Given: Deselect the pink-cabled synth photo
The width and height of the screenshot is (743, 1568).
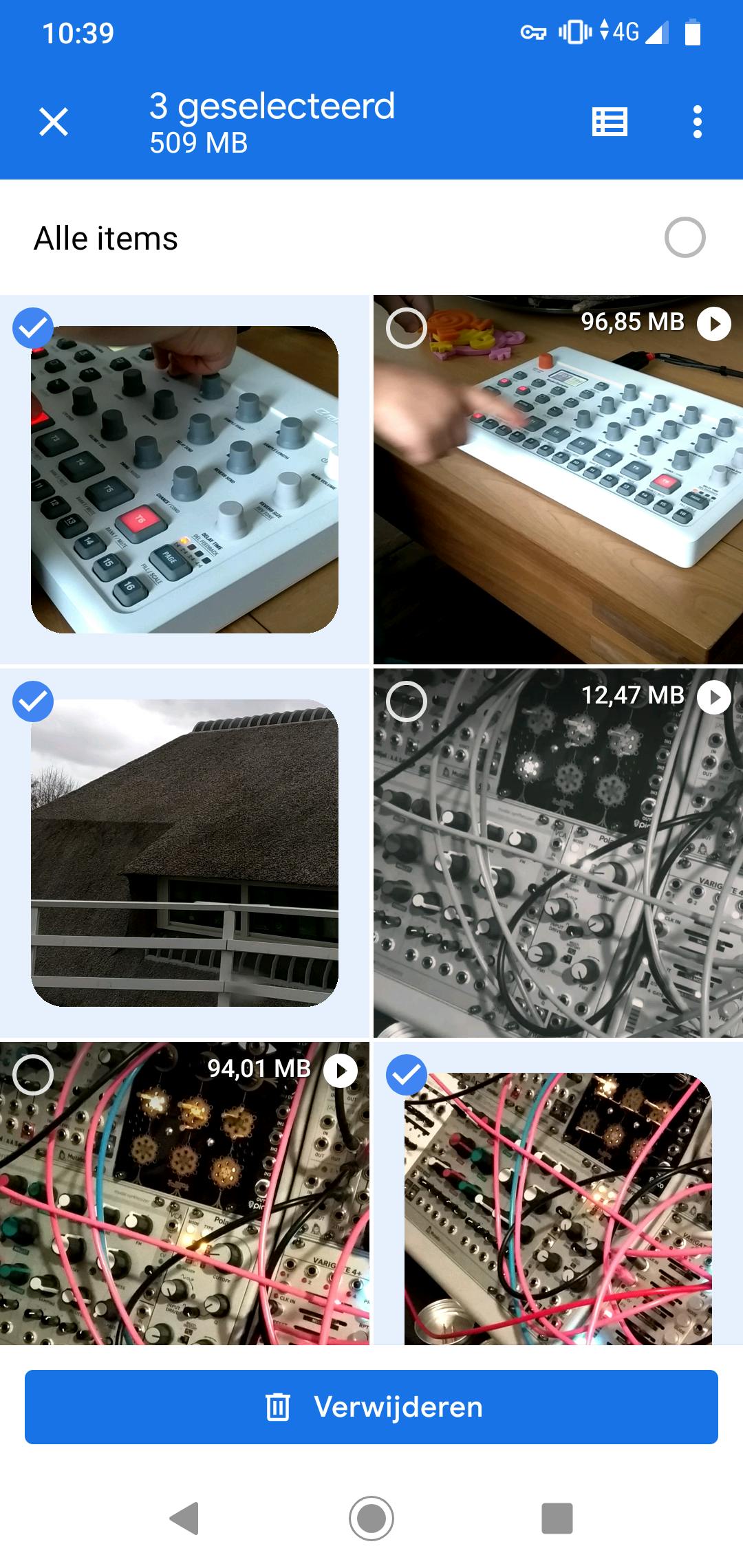Looking at the screenshot, I should [x=406, y=1075].
